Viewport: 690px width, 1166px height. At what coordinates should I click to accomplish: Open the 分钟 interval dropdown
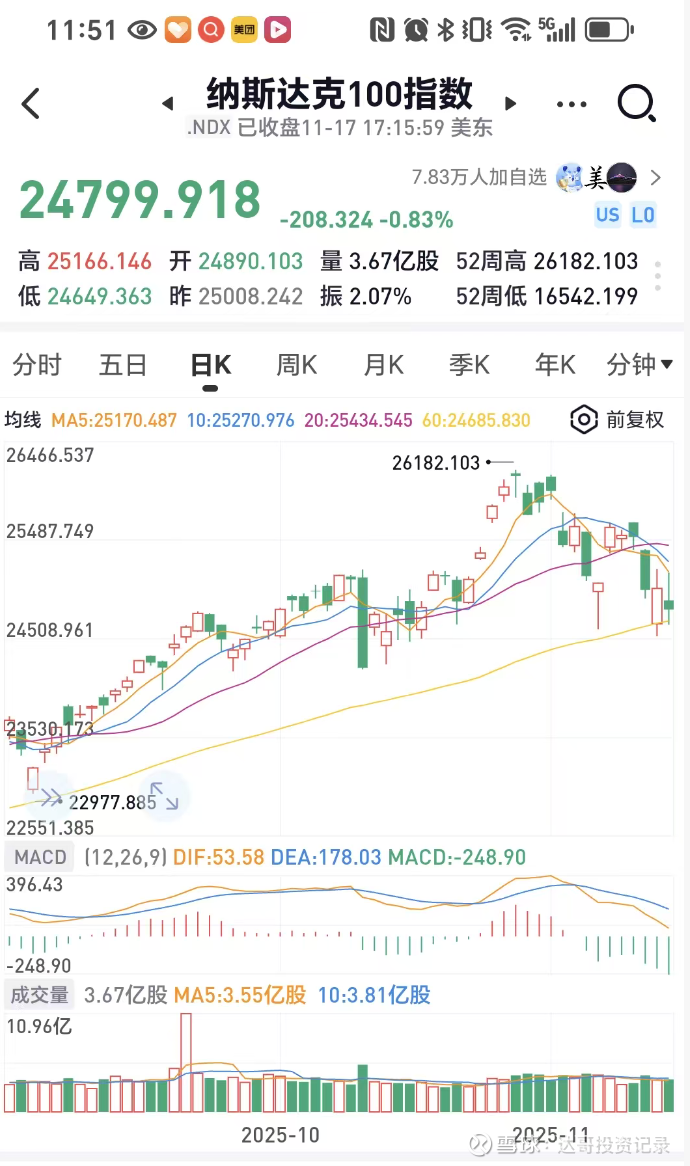pos(640,366)
